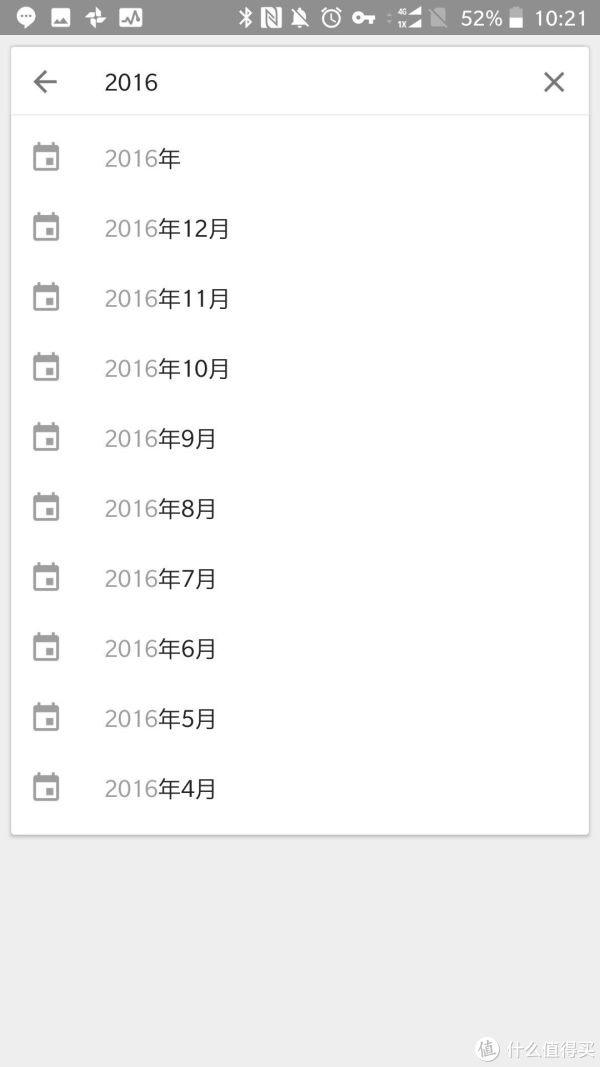
Task: Tap the search field containing 2016
Action: pyautogui.click(x=300, y=82)
